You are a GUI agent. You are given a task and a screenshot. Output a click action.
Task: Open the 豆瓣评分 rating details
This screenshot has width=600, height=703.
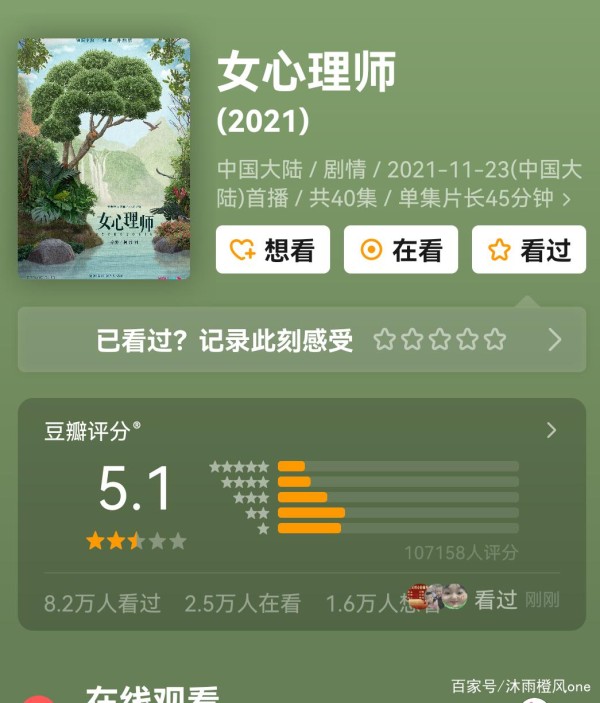550,431
